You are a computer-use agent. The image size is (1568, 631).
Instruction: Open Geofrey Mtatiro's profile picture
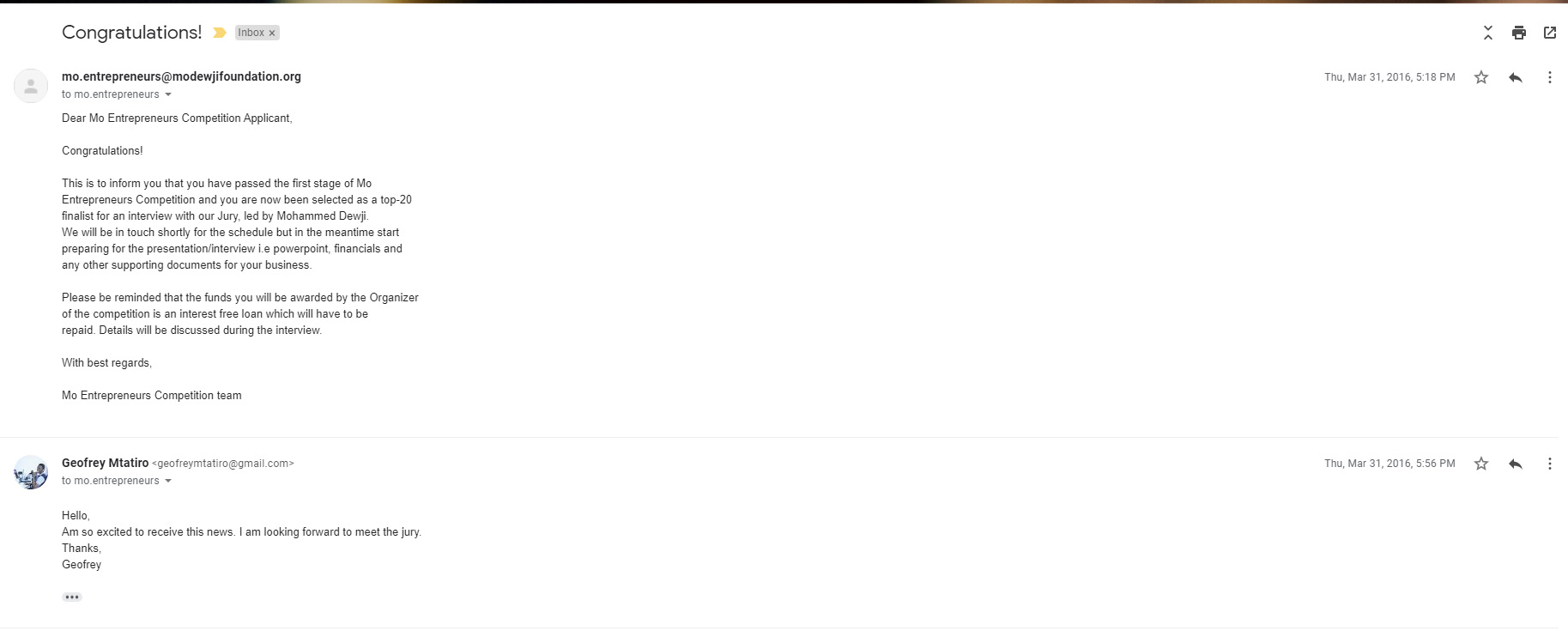[x=31, y=472]
